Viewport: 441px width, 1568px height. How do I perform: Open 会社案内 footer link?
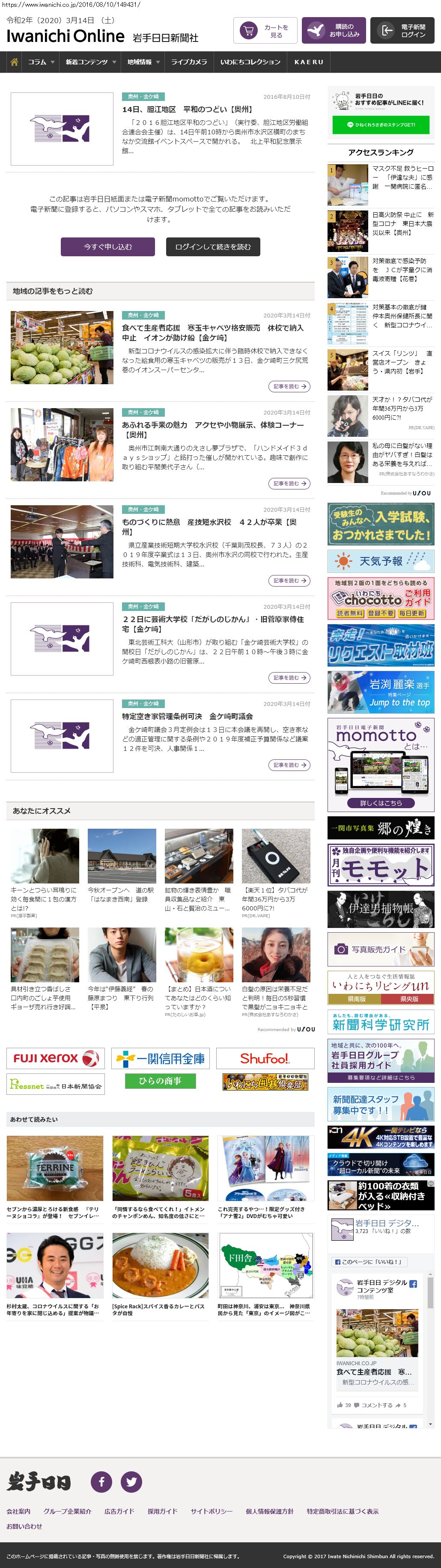coord(18,1511)
